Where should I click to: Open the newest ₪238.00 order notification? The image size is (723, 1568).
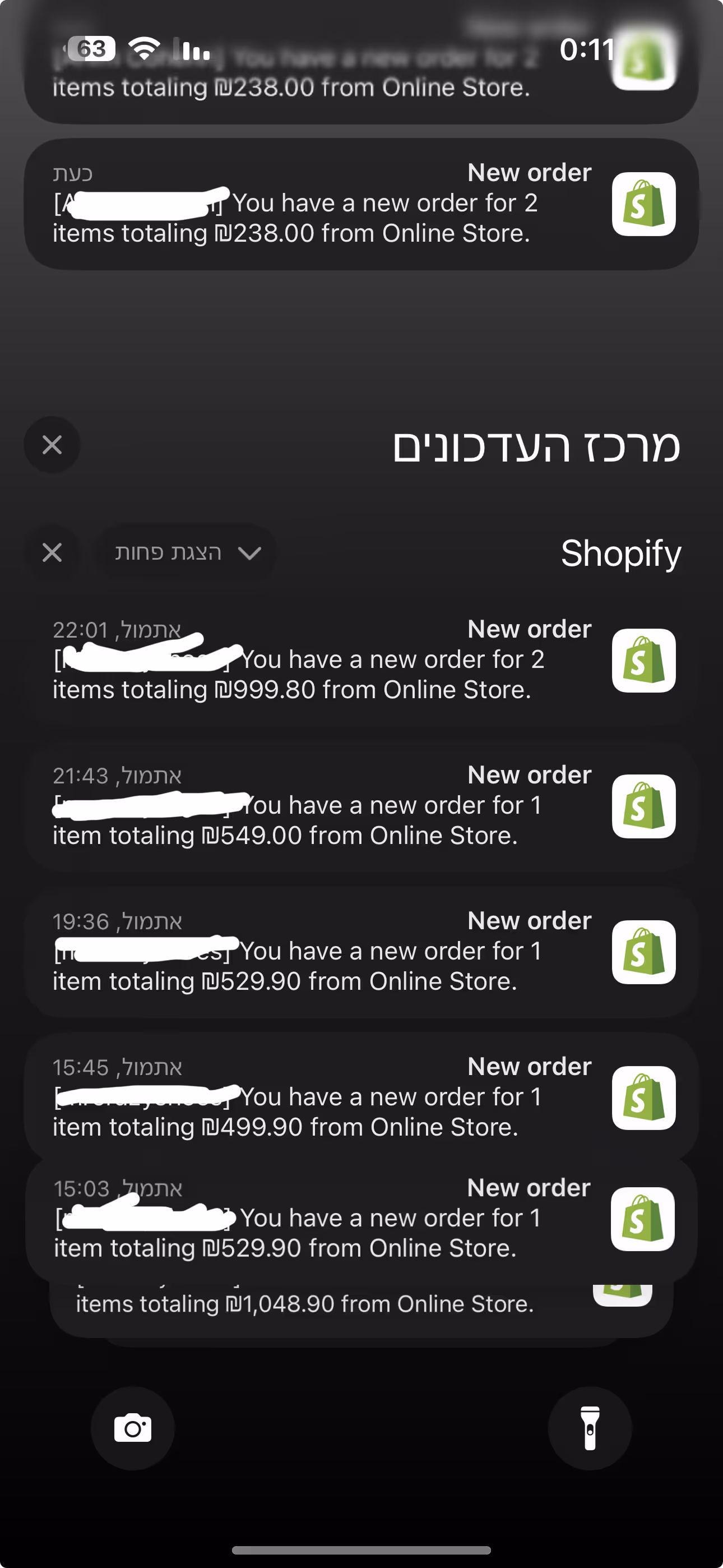[361, 205]
